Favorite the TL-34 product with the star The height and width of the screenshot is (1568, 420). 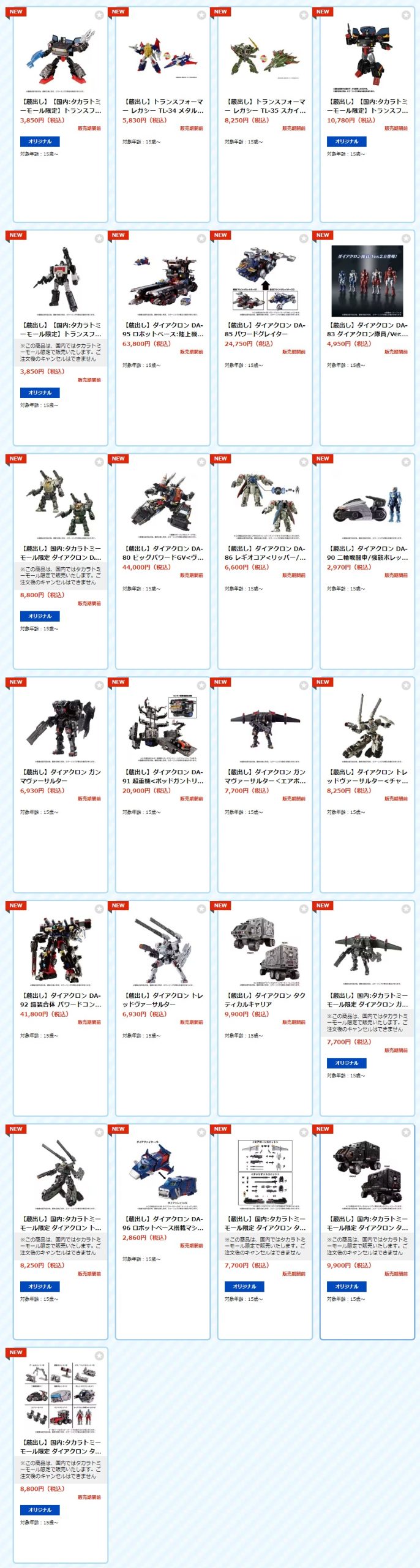click(201, 15)
